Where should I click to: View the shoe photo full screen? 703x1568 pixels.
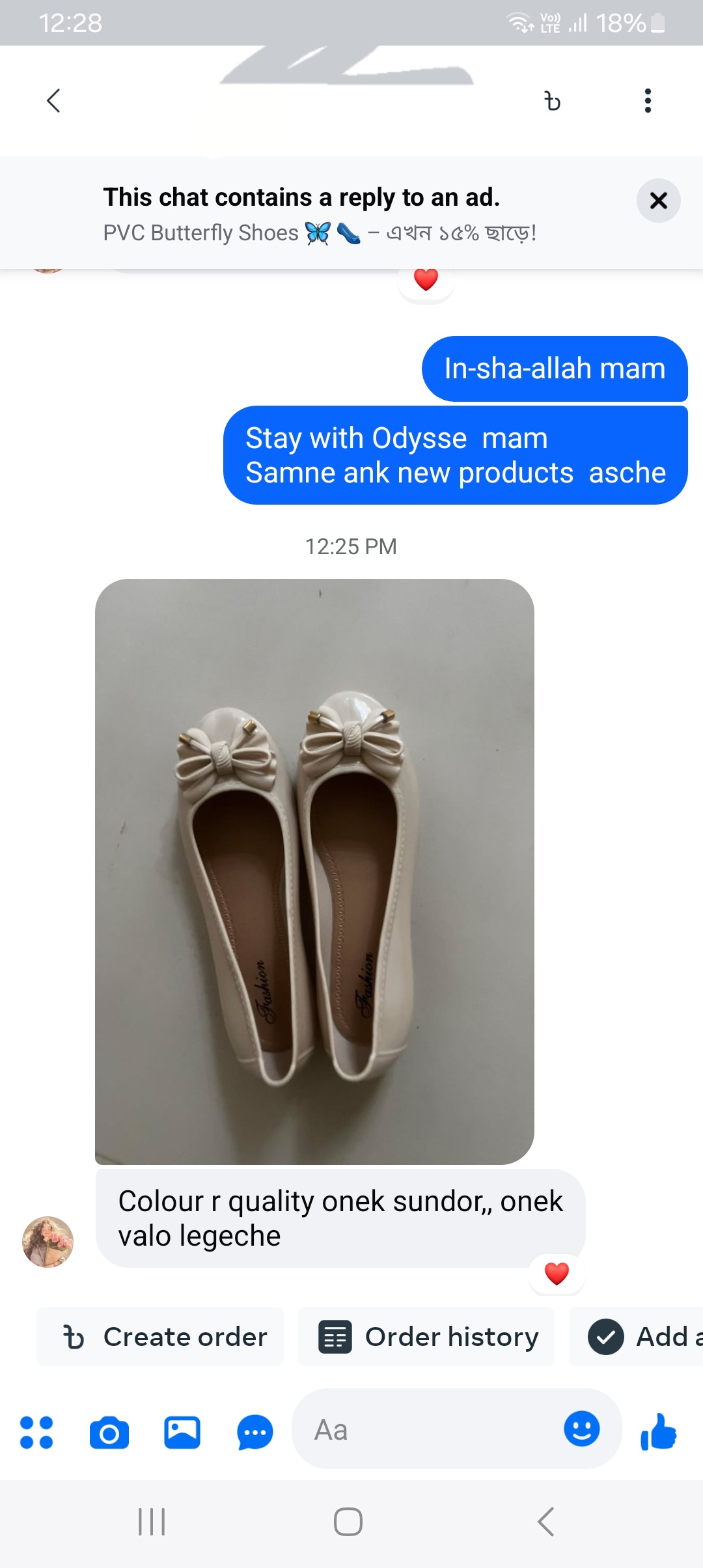[x=314, y=871]
